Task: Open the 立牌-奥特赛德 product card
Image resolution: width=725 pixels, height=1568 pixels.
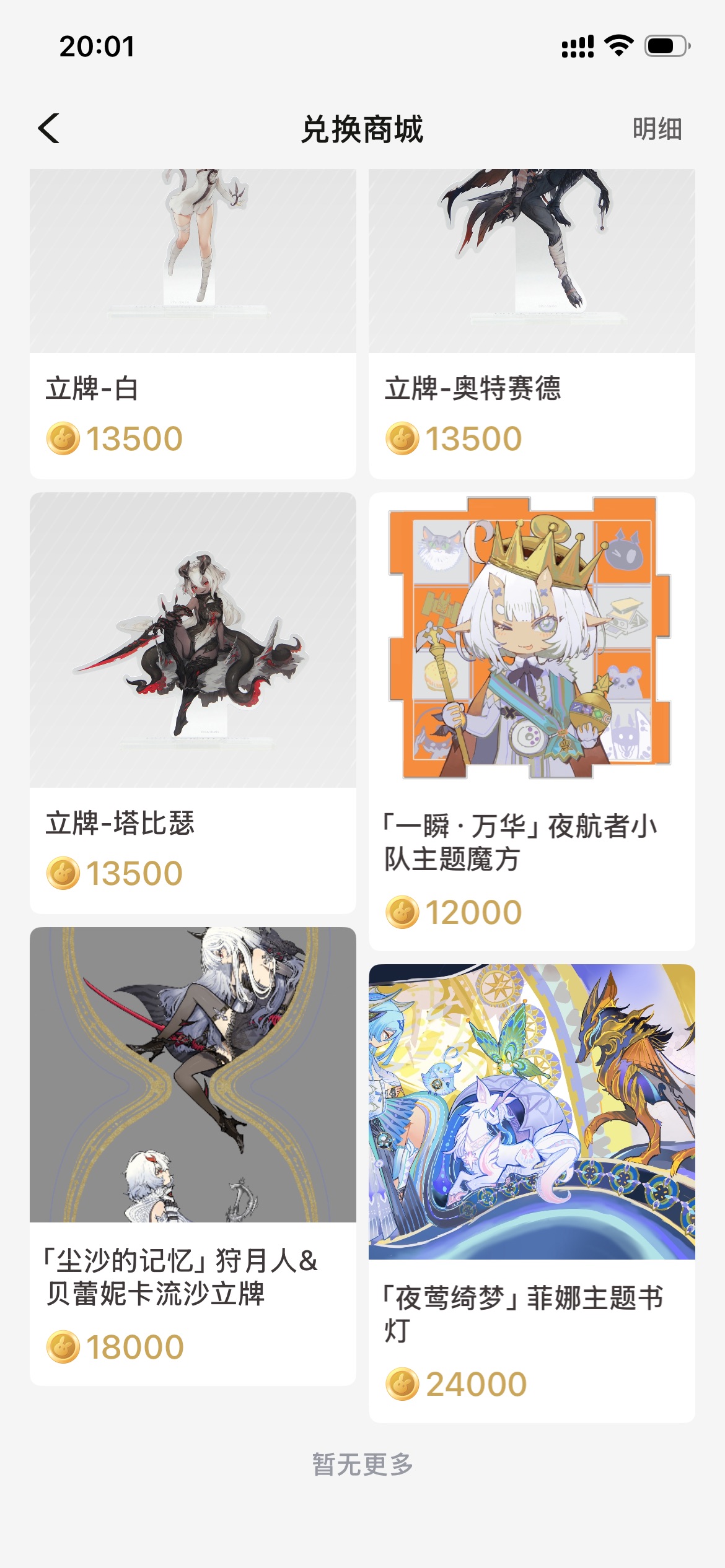Action: [x=532, y=322]
